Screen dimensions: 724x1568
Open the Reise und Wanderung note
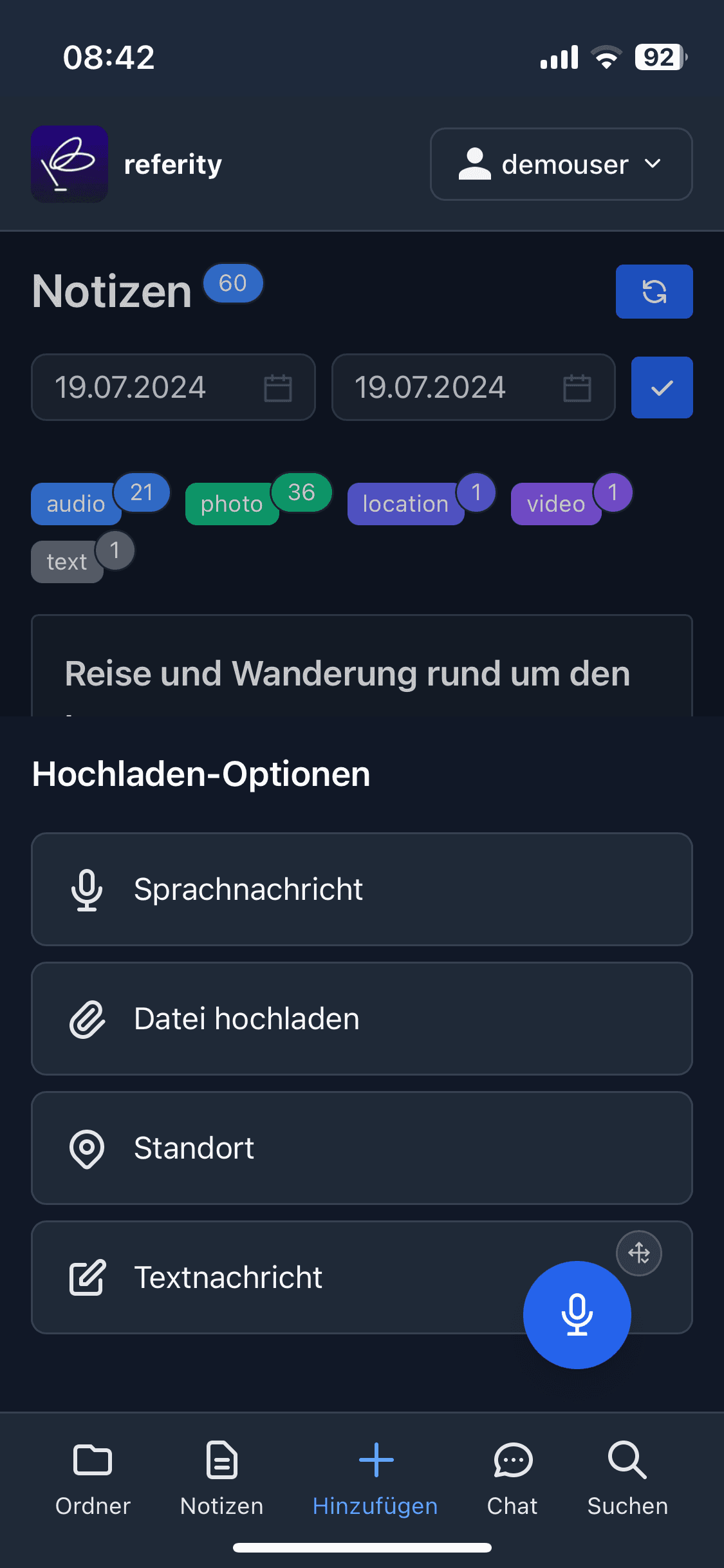348,674
